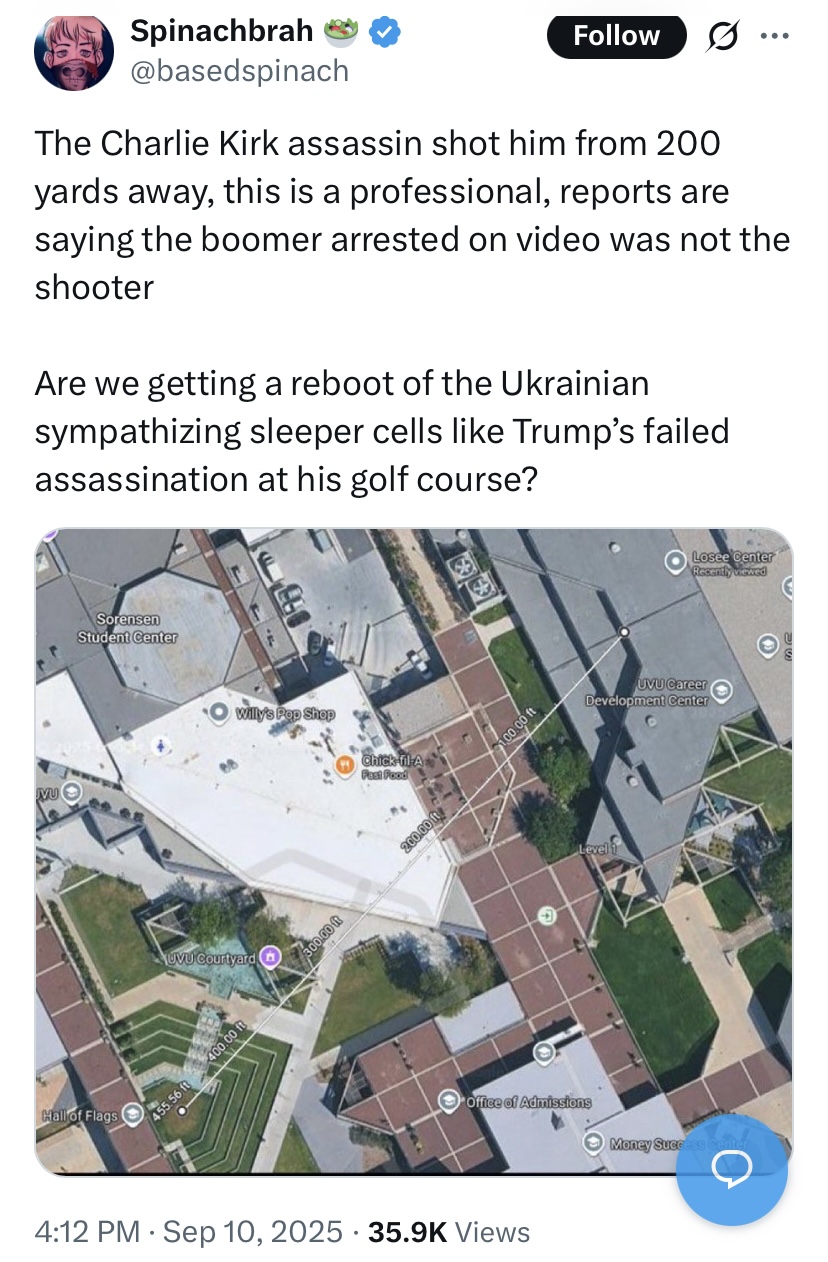Open the 35.9K Views analytics
The width and height of the screenshot is (828, 1262).
448,1232
